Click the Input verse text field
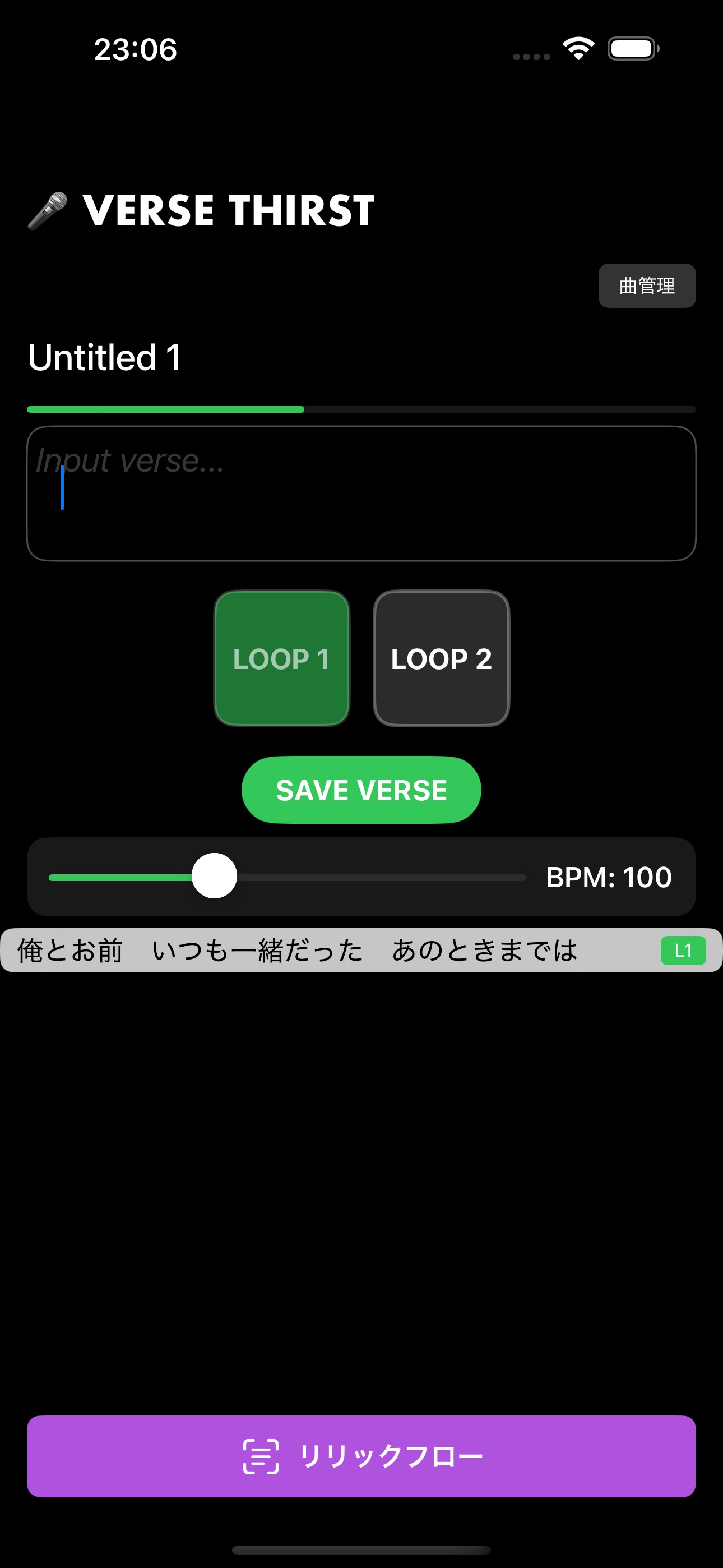Viewport: 723px width, 1568px height. coord(361,494)
